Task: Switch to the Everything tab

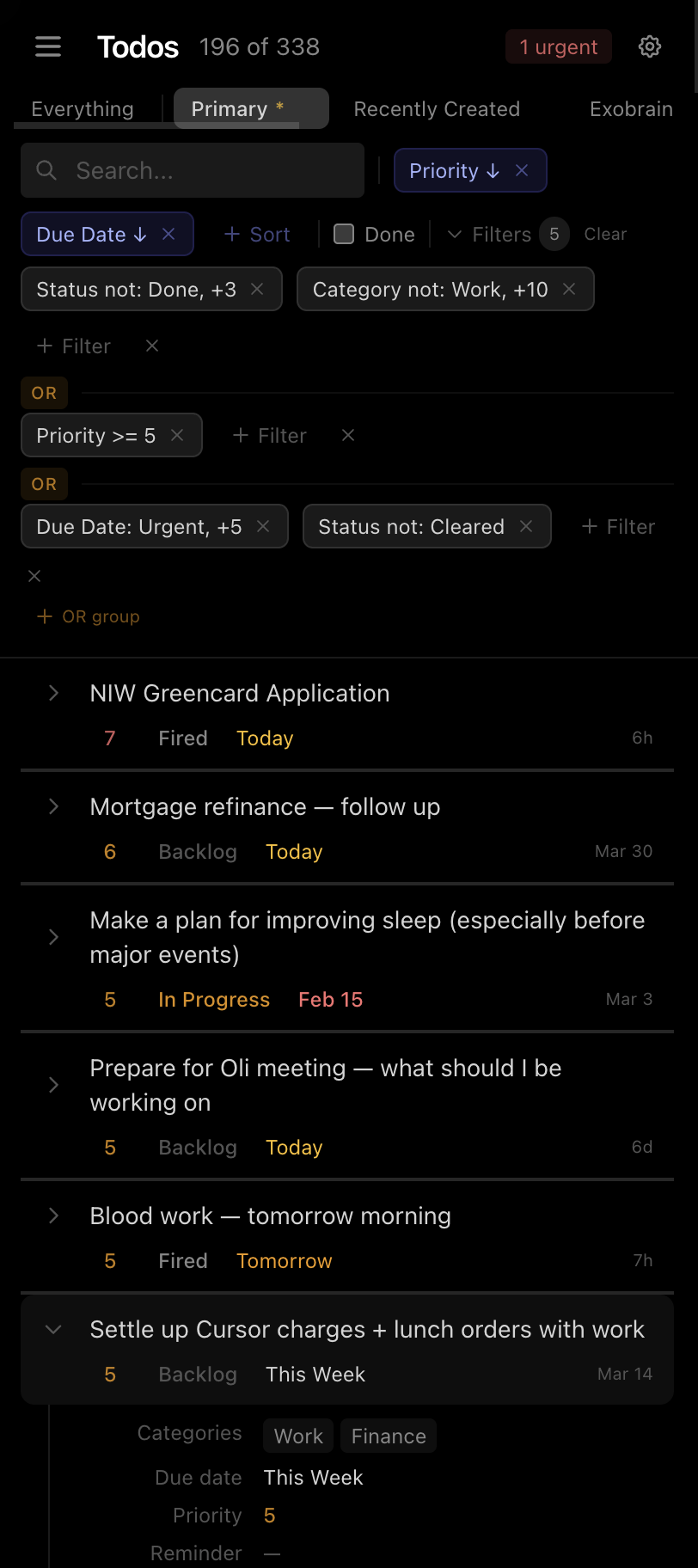Action: (x=83, y=109)
